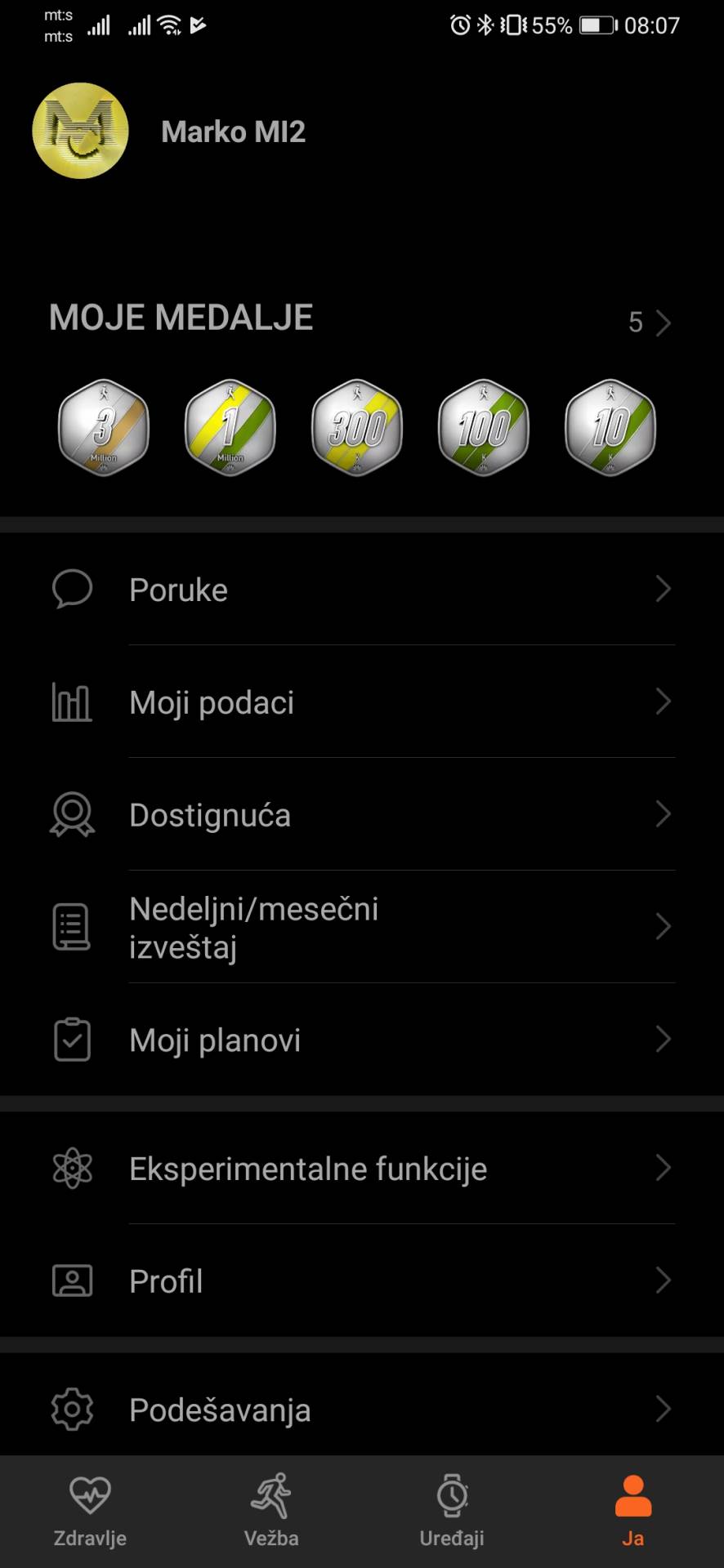The image size is (724, 1568).
Task: Select the 3 Million steps medal
Action: [x=103, y=427]
